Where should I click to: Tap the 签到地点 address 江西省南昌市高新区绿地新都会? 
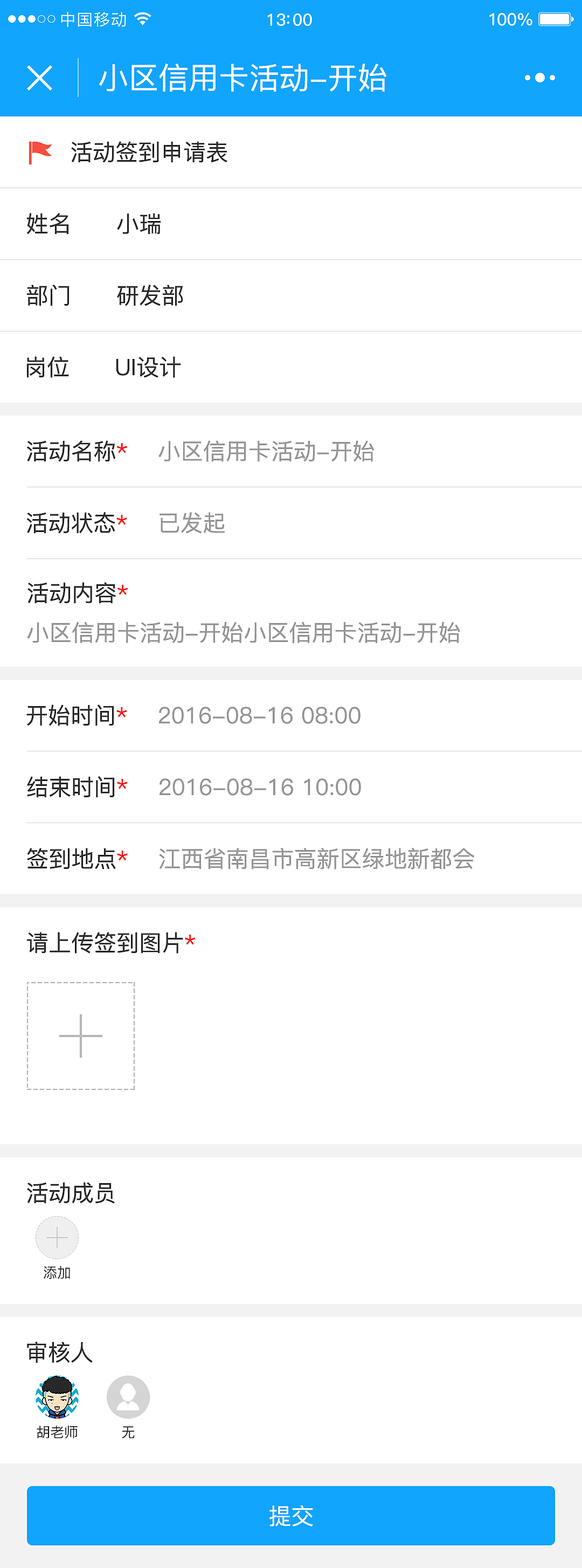318,858
